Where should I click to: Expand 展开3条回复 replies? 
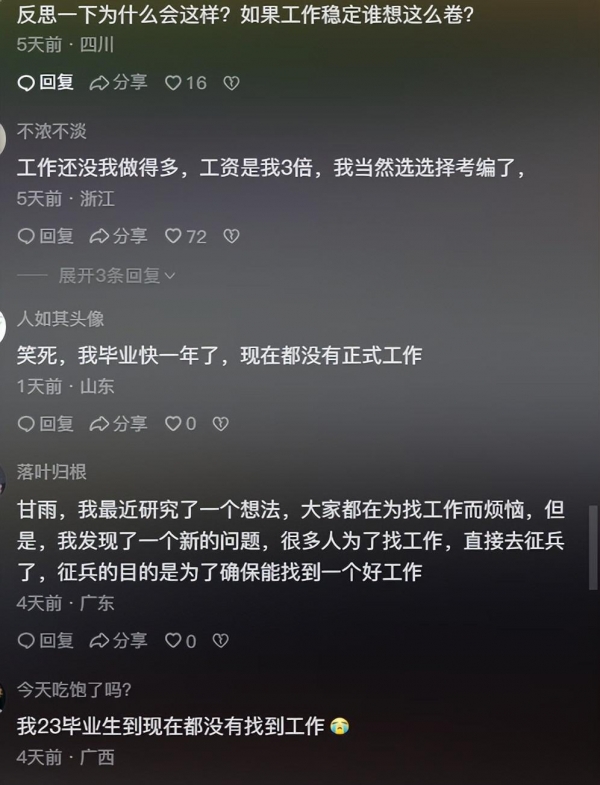[x=116, y=275]
